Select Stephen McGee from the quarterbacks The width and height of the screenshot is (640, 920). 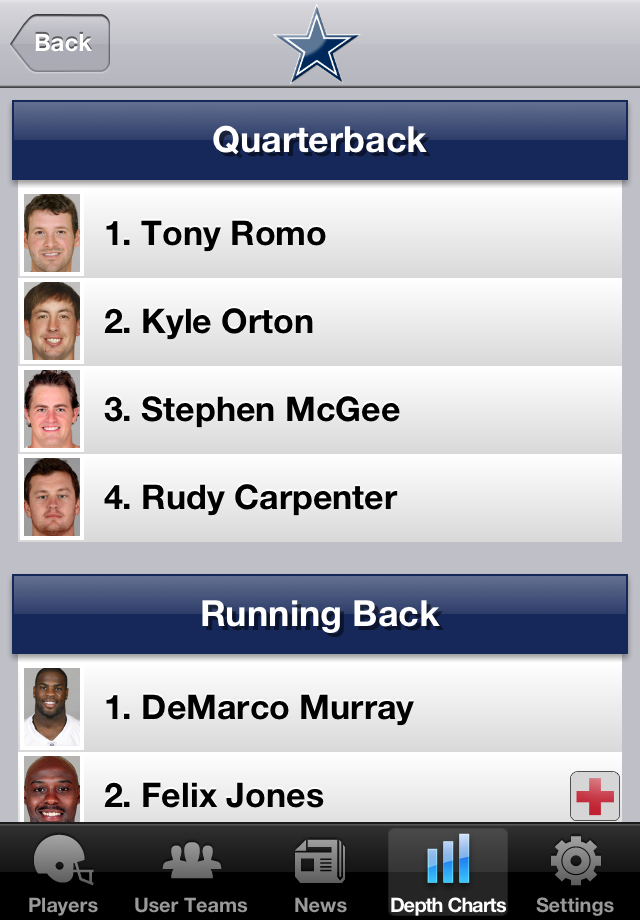320,410
